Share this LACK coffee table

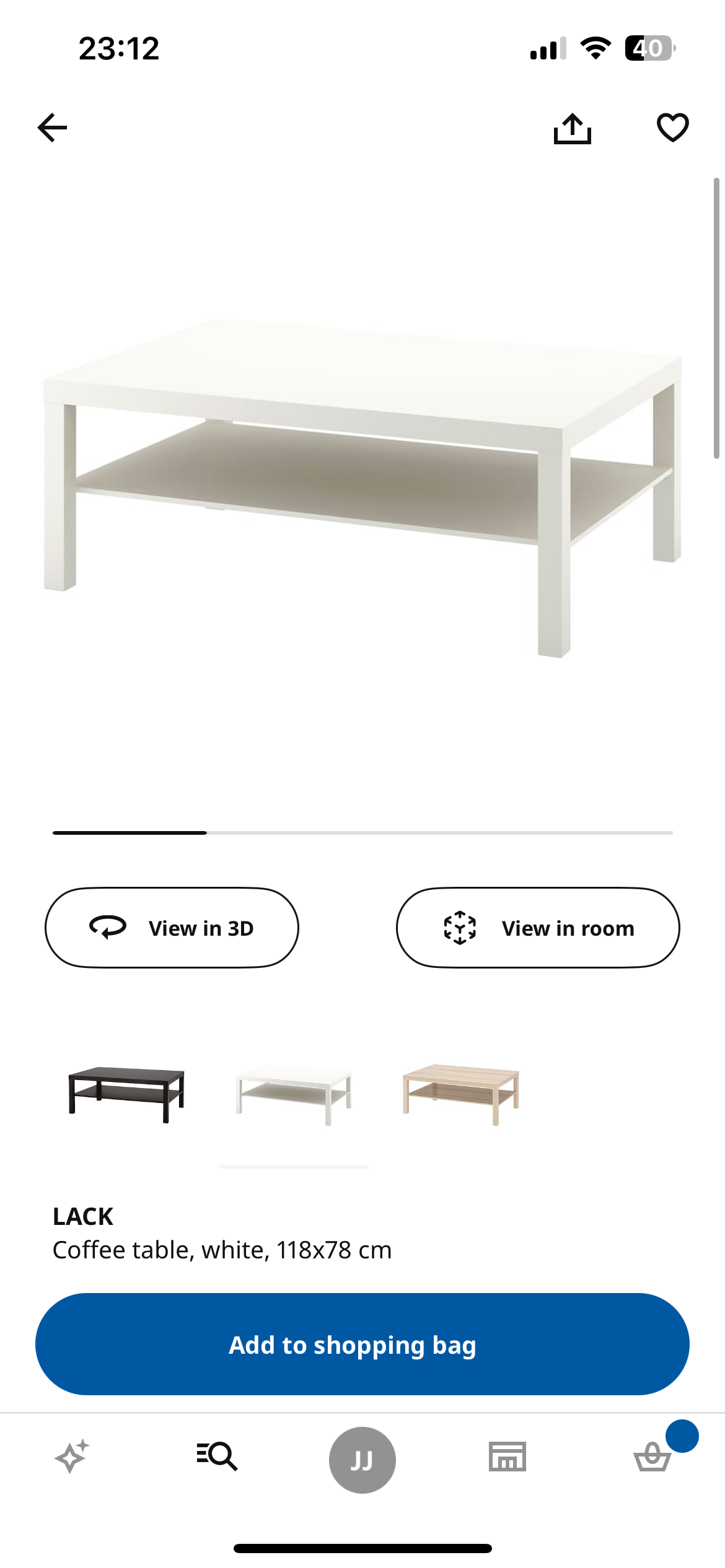[572, 128]
